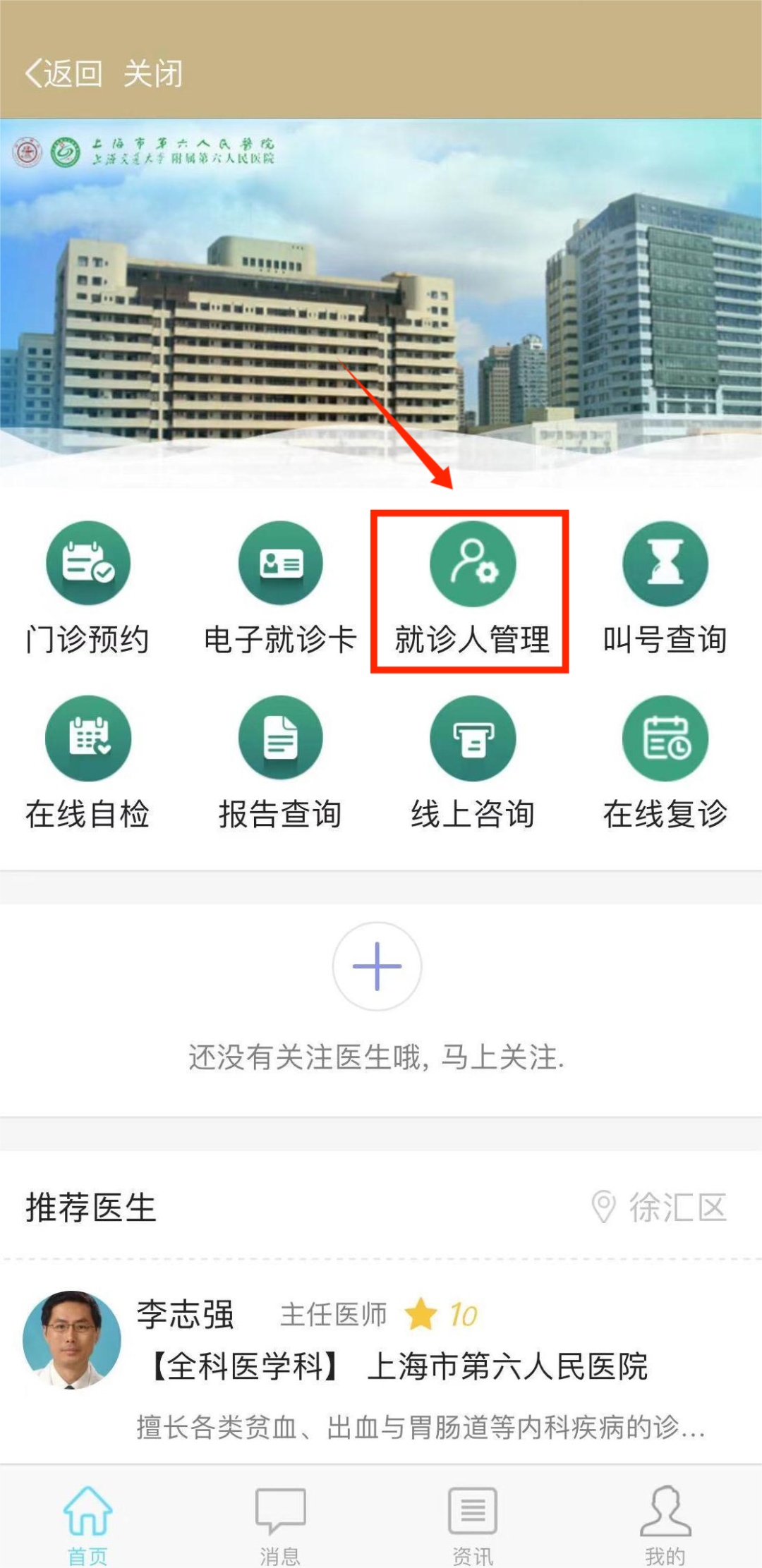
Task: Tap the plus button to follow doctors
Action: [377, 966]
